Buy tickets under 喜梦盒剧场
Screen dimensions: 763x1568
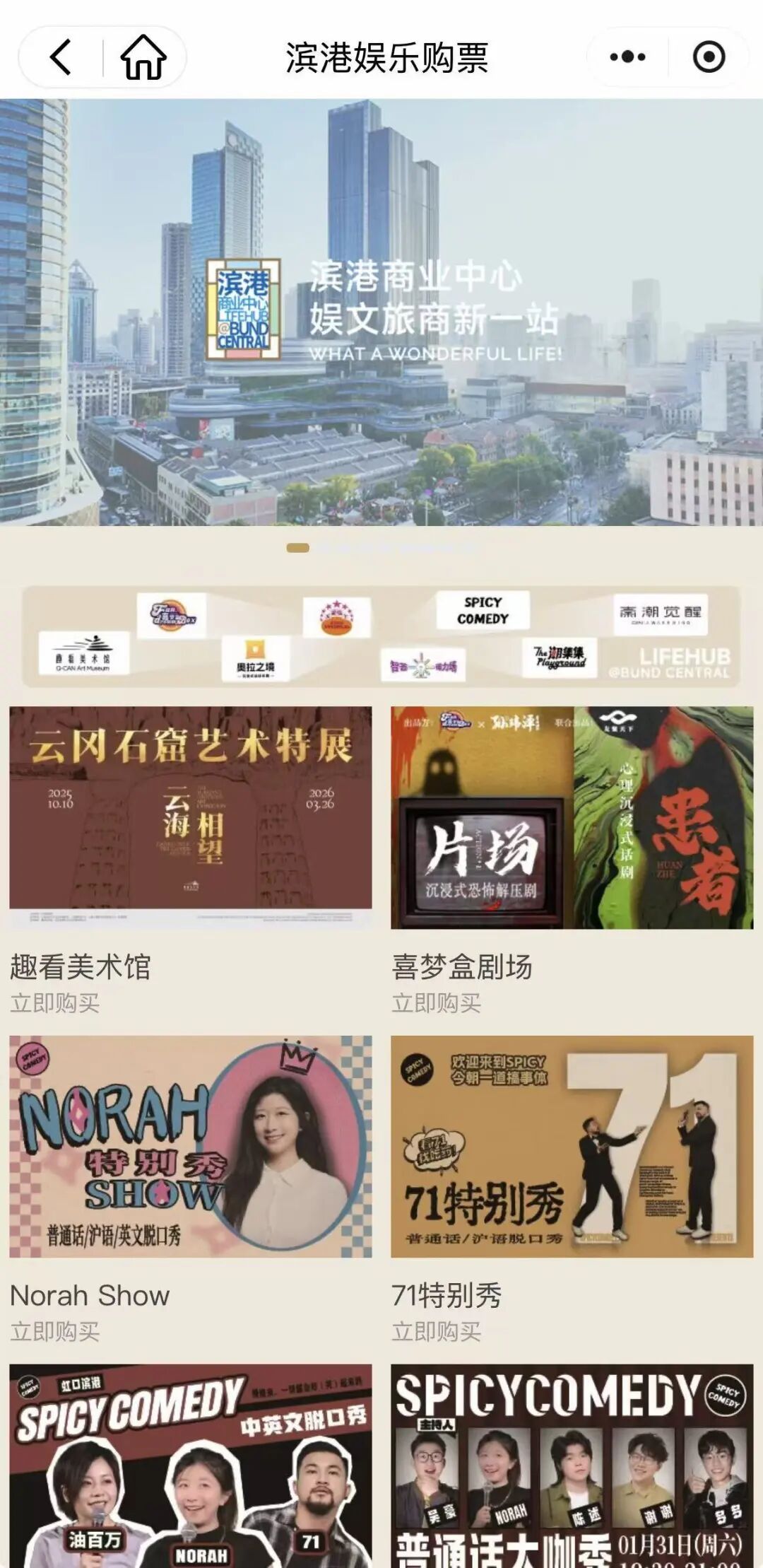pyautogui.click(x=437, y=1002)
